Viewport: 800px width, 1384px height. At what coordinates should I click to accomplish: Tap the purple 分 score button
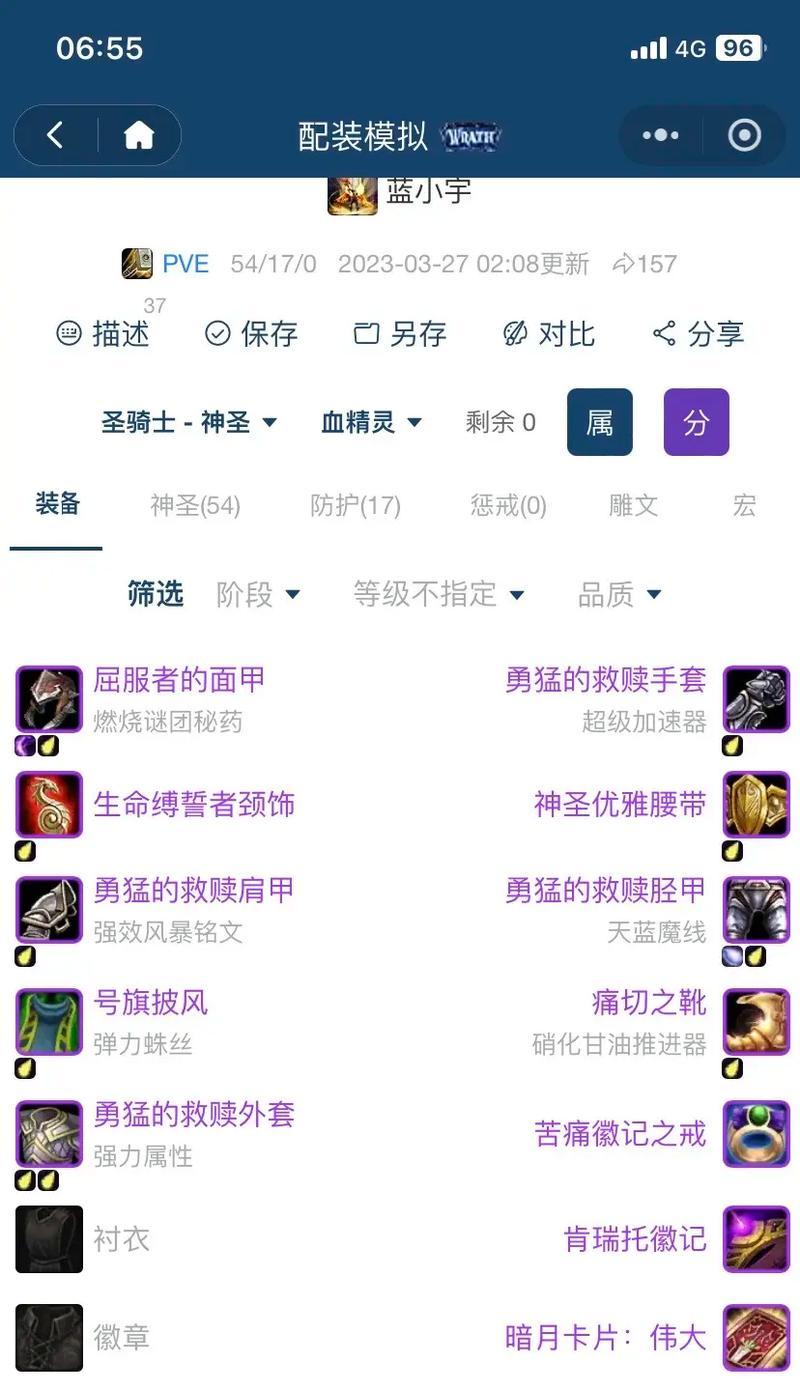pos(696,422)
